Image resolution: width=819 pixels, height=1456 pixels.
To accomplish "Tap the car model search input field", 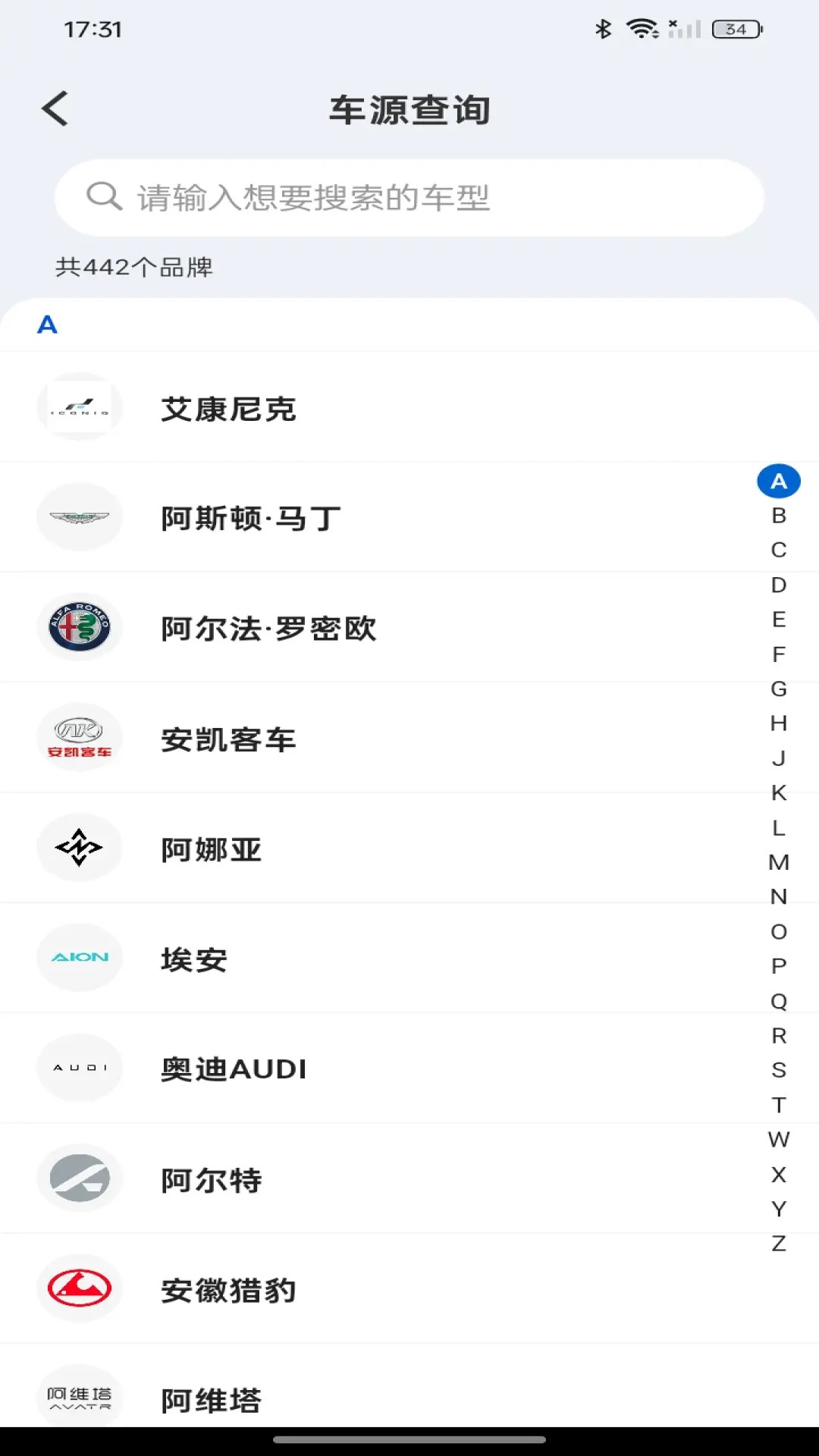I will (409, 197).
